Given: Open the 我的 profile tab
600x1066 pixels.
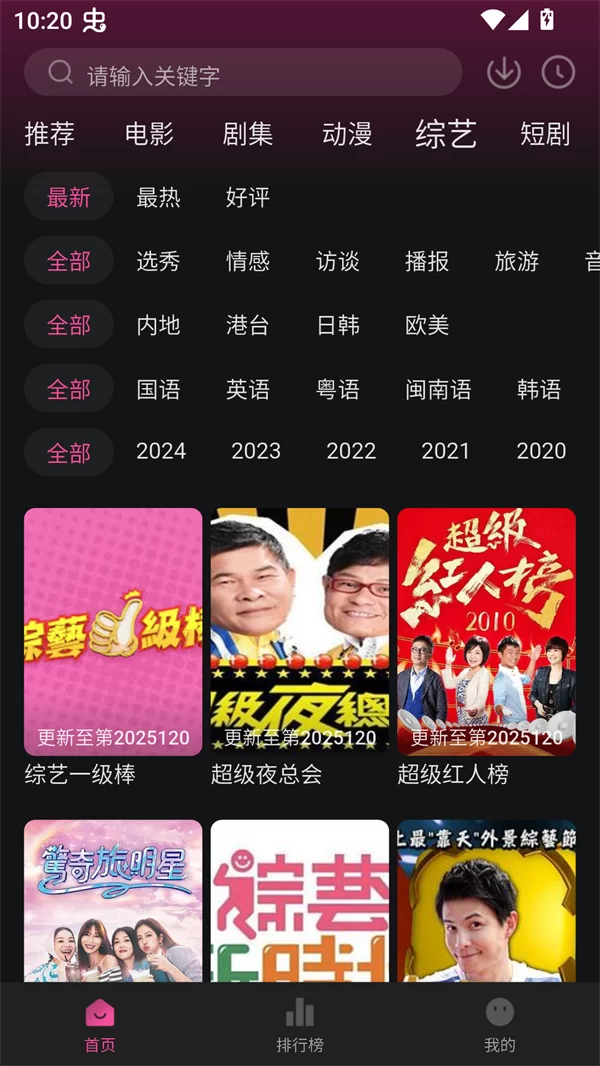Looking at the screenshot, I should coord(499,1025).
